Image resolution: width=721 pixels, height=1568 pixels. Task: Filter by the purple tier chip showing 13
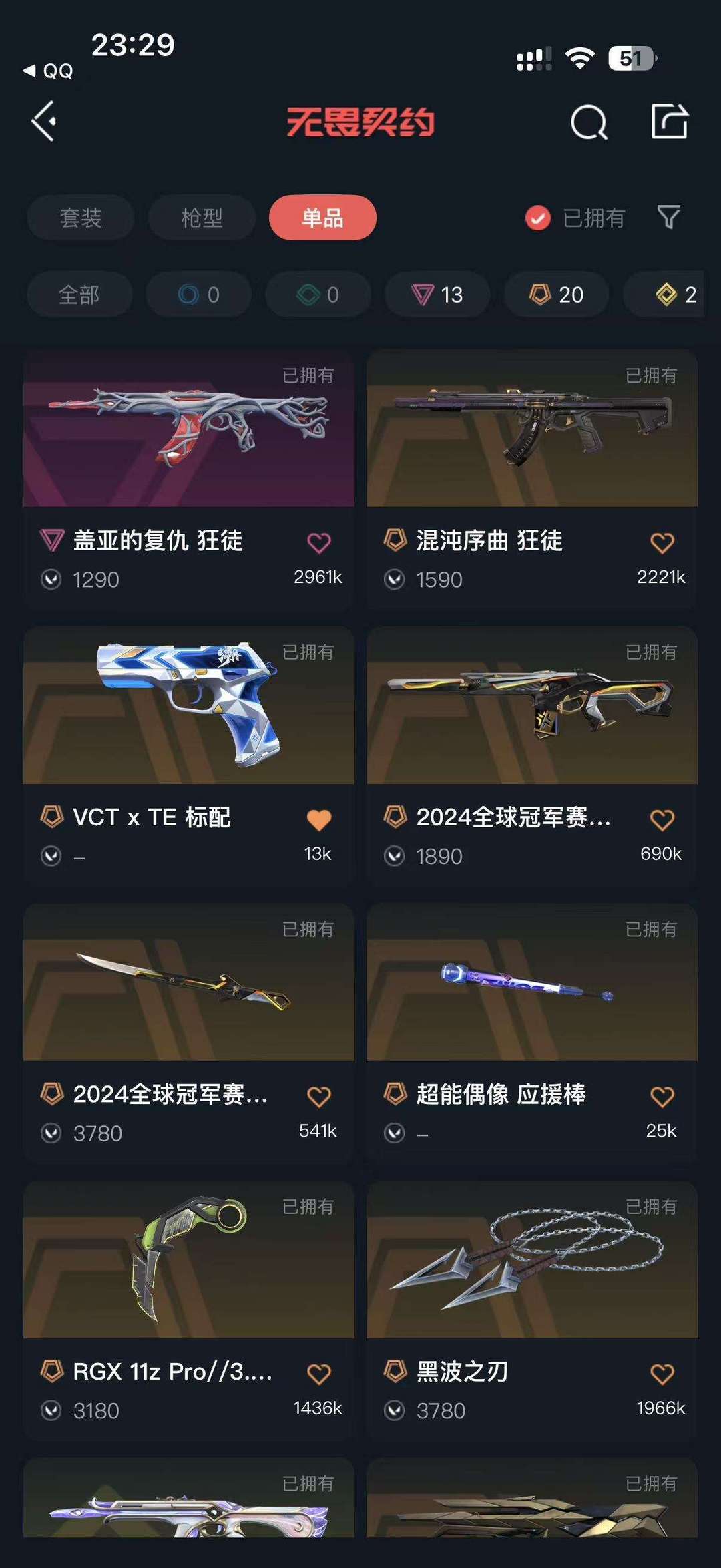point(437,295)
